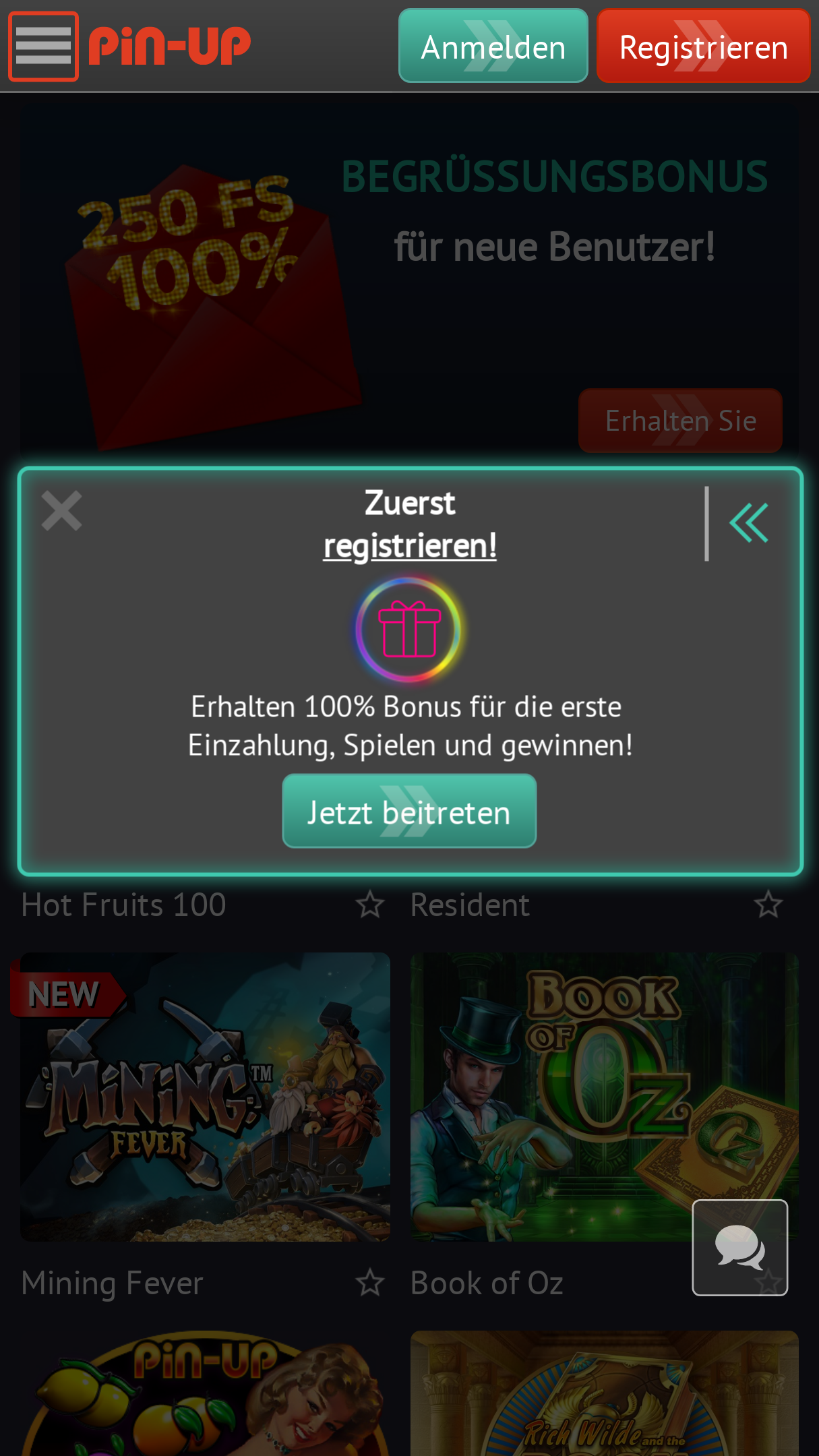Claim bonus with Erhalten Sie
The width and height of the screenshot is (819, 1456).
point(680,421)
